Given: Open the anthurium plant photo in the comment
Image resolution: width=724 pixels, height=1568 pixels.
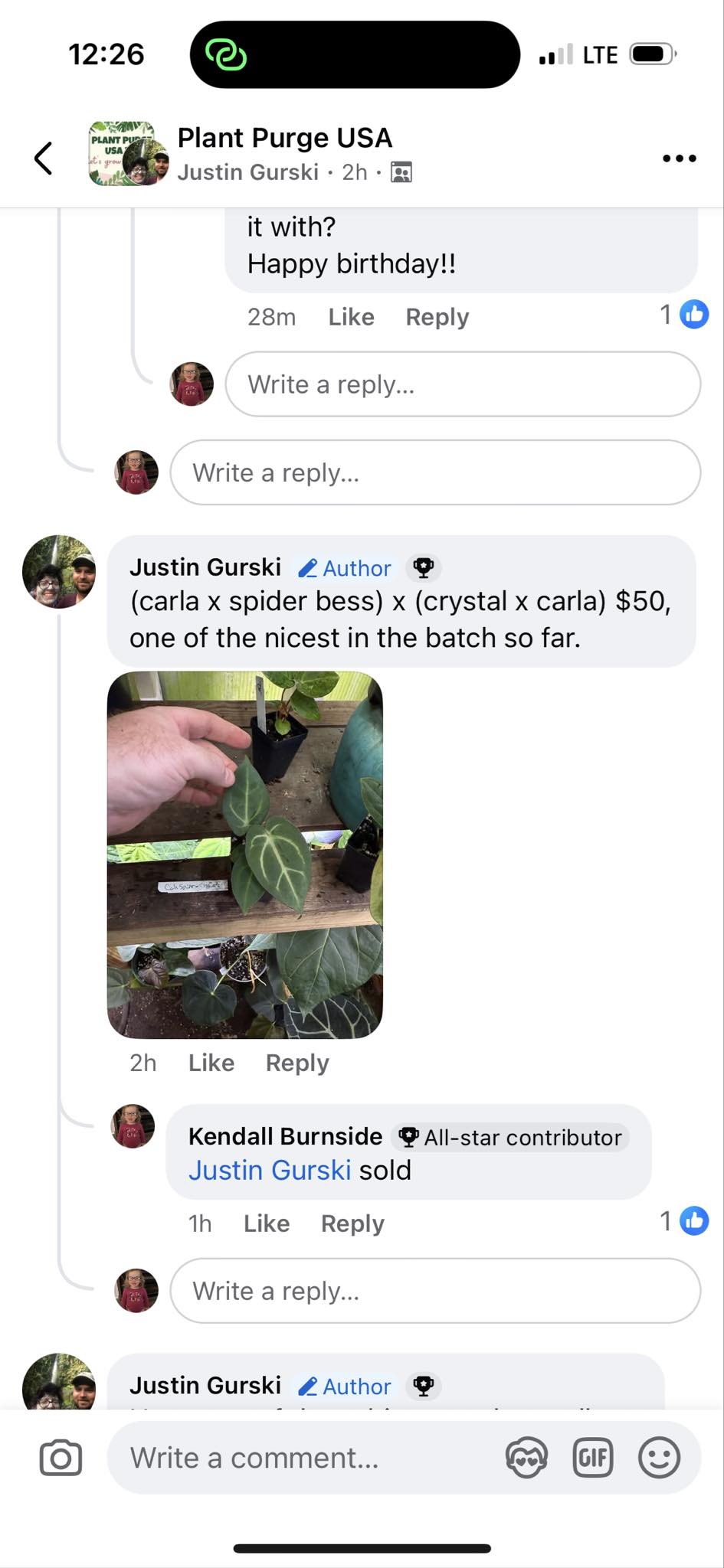Looking at the screenshot, I should point(244,854).
